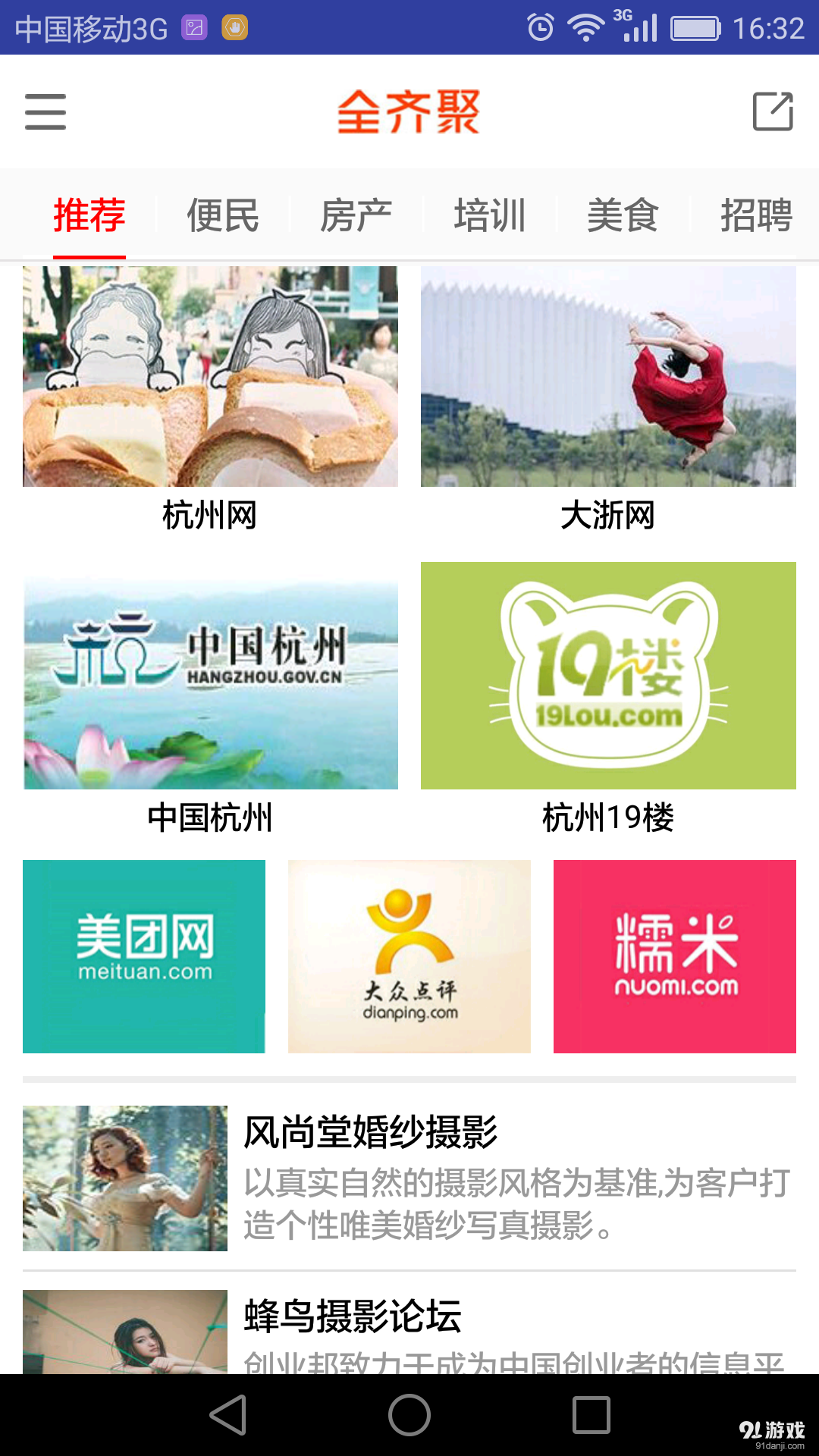Tap the share icon in the top bar

tap(771, 111)
